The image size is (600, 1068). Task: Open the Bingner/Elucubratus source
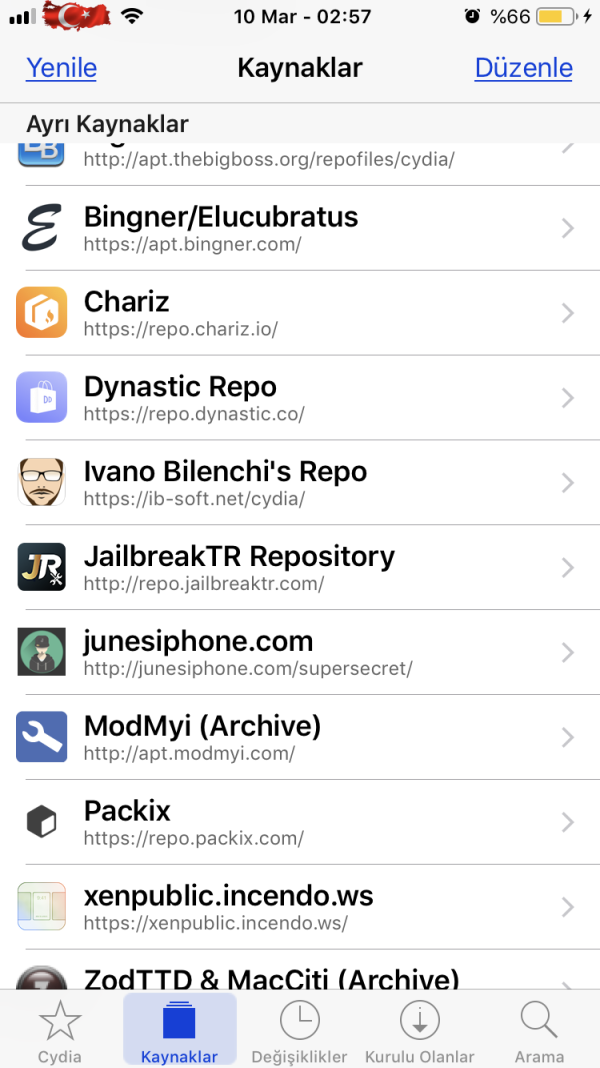click(300, 228)
